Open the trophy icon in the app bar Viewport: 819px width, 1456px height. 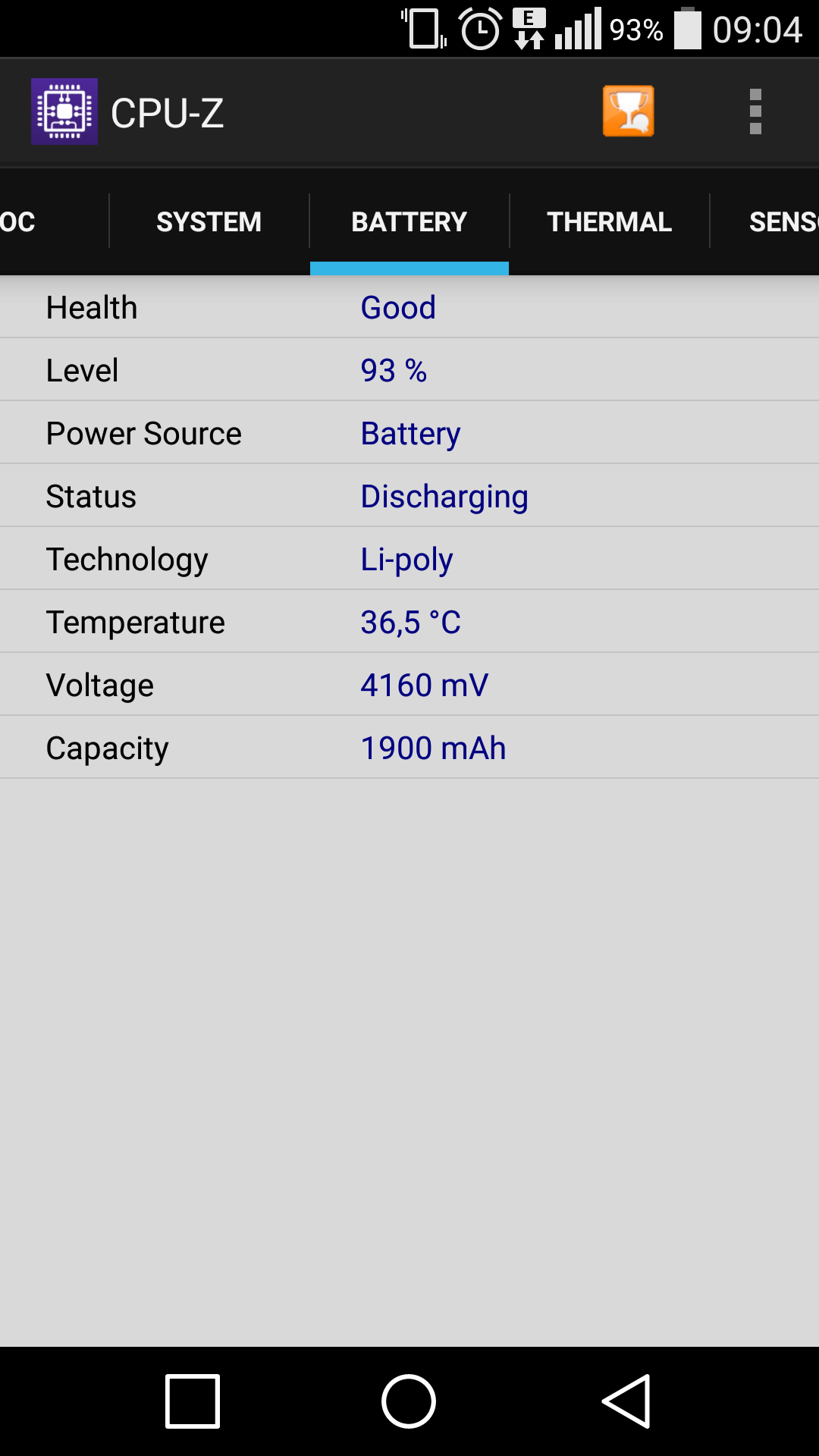tap(628, 111)
